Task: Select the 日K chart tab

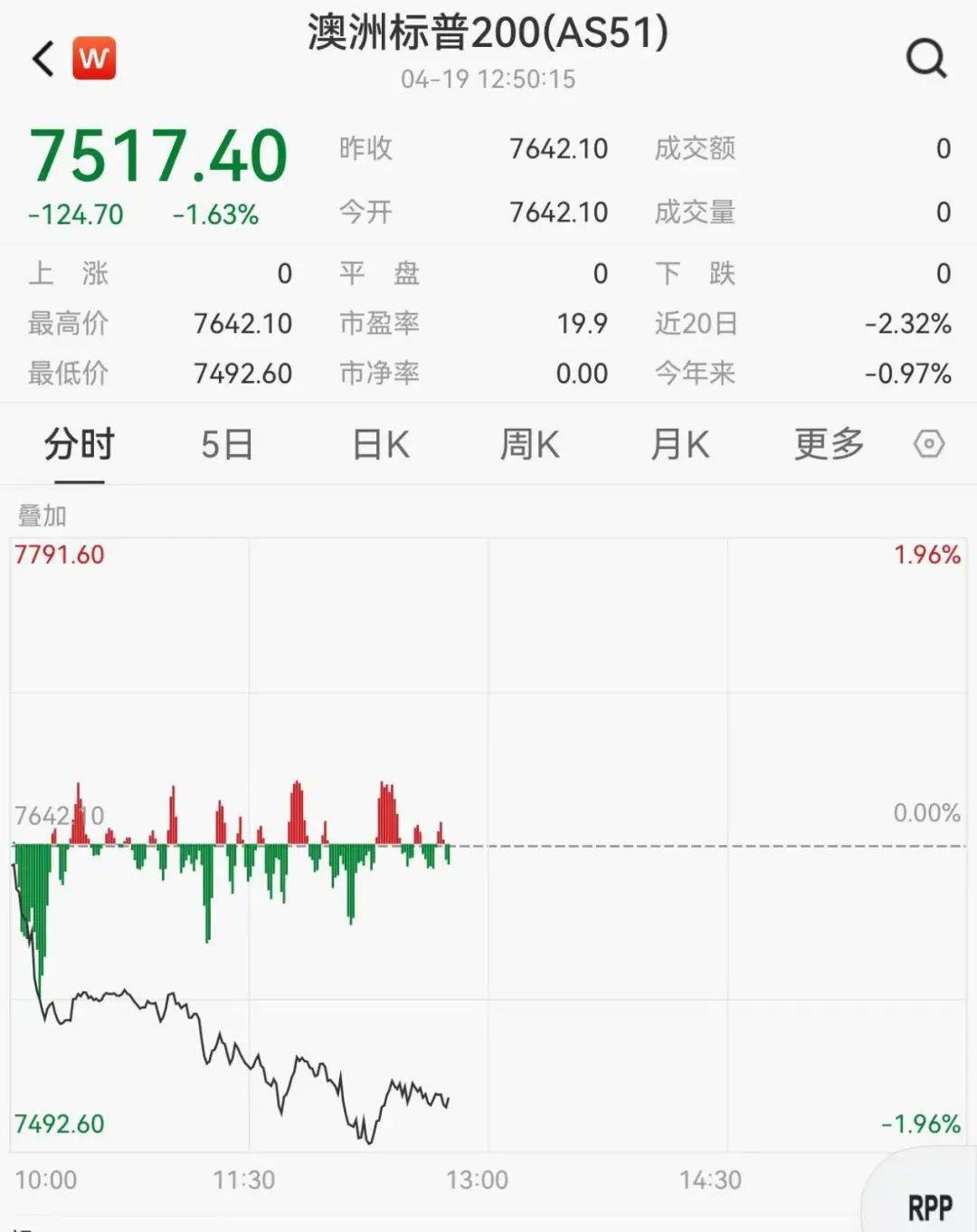Action: pyautogui.click(x=381, y=445)
